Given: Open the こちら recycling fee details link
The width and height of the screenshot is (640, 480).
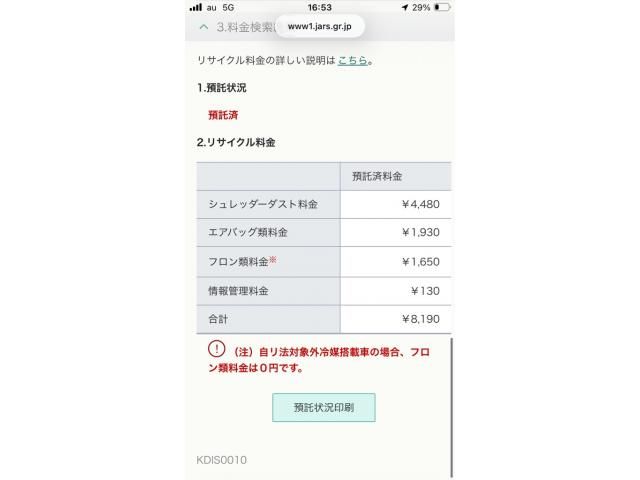Looking at the screenshot, I should click(x=352, y=61).
